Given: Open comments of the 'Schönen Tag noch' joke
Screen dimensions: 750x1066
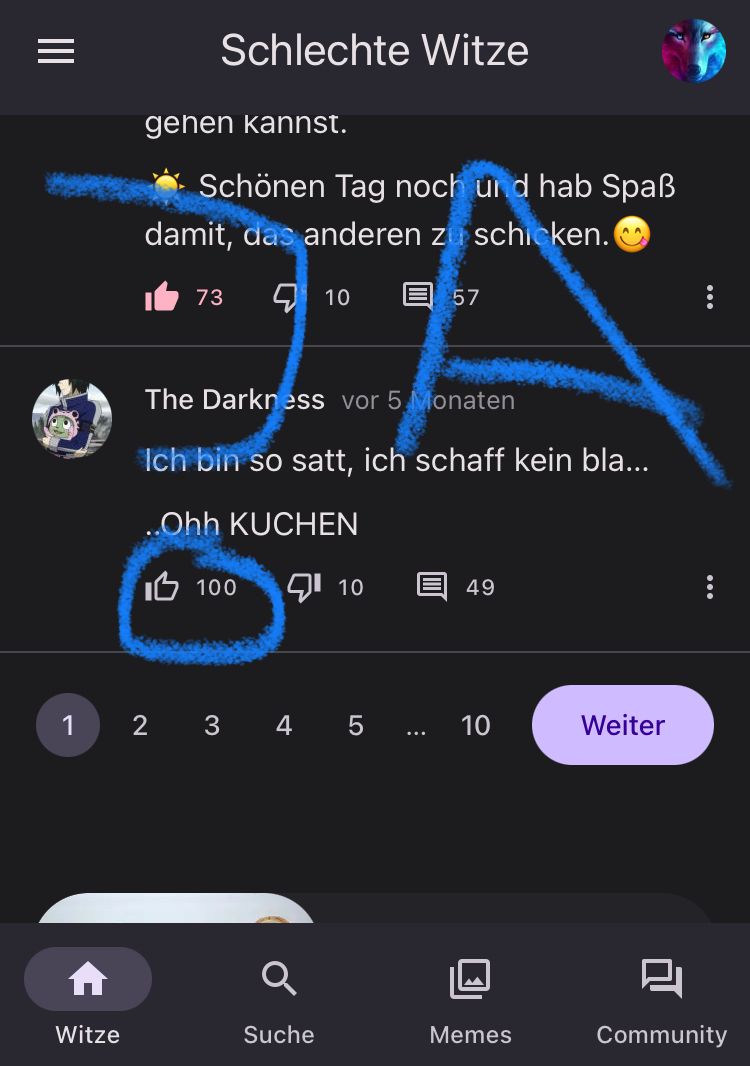Looking at the screenshot, I should pyautogui.click(x=418, y=297).
